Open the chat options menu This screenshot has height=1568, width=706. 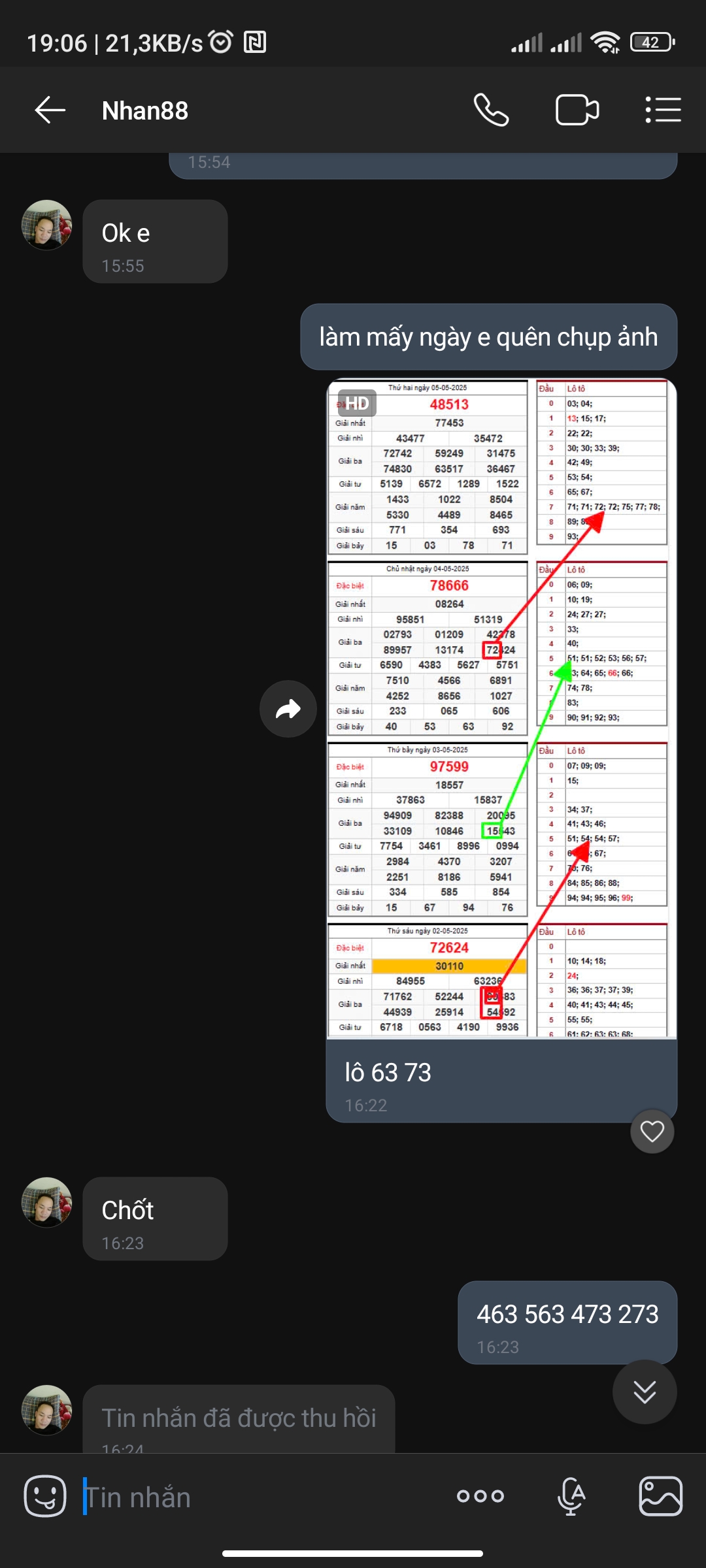663,110
